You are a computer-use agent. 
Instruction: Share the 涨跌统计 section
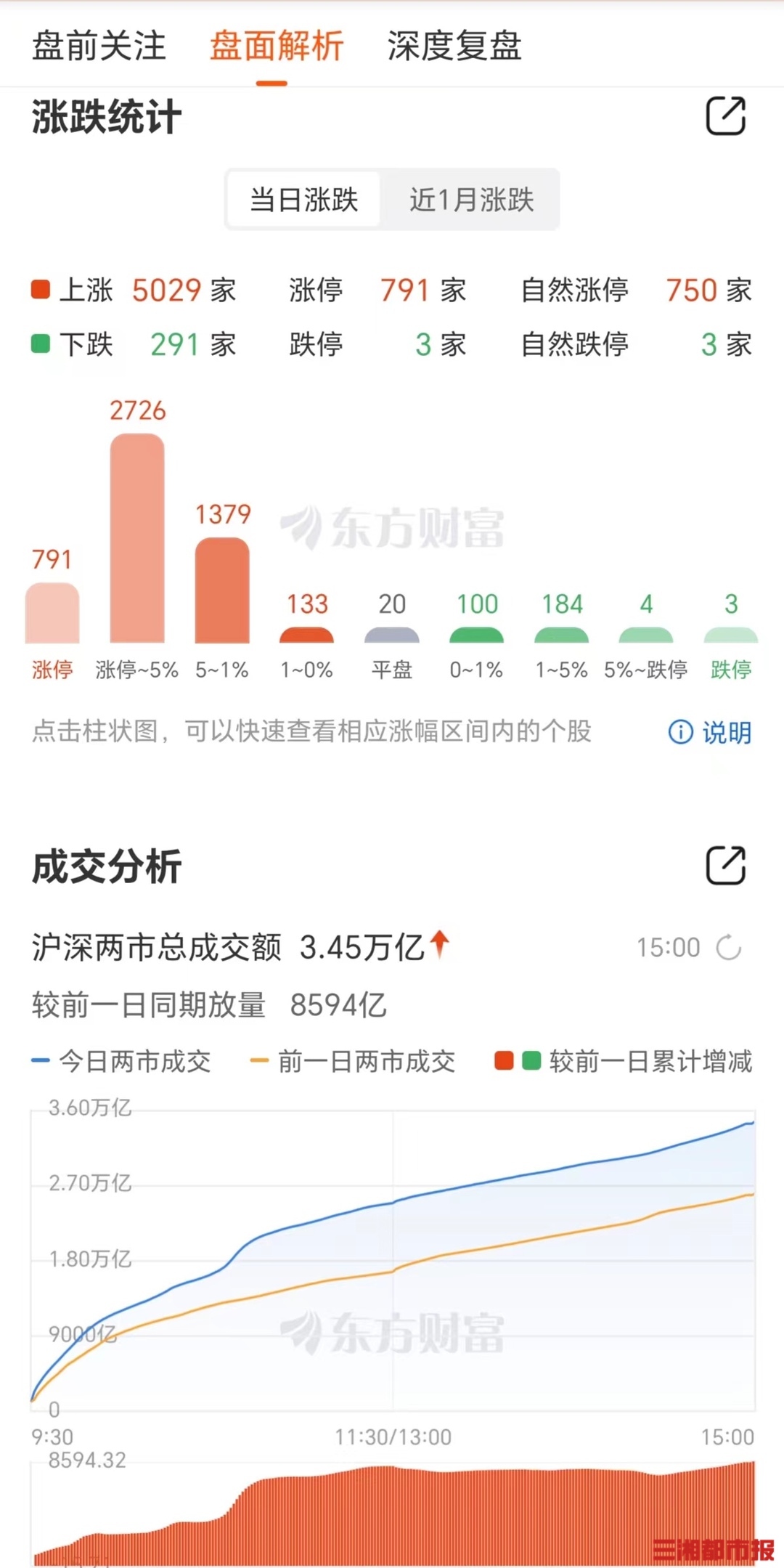[x=726, y=116]
